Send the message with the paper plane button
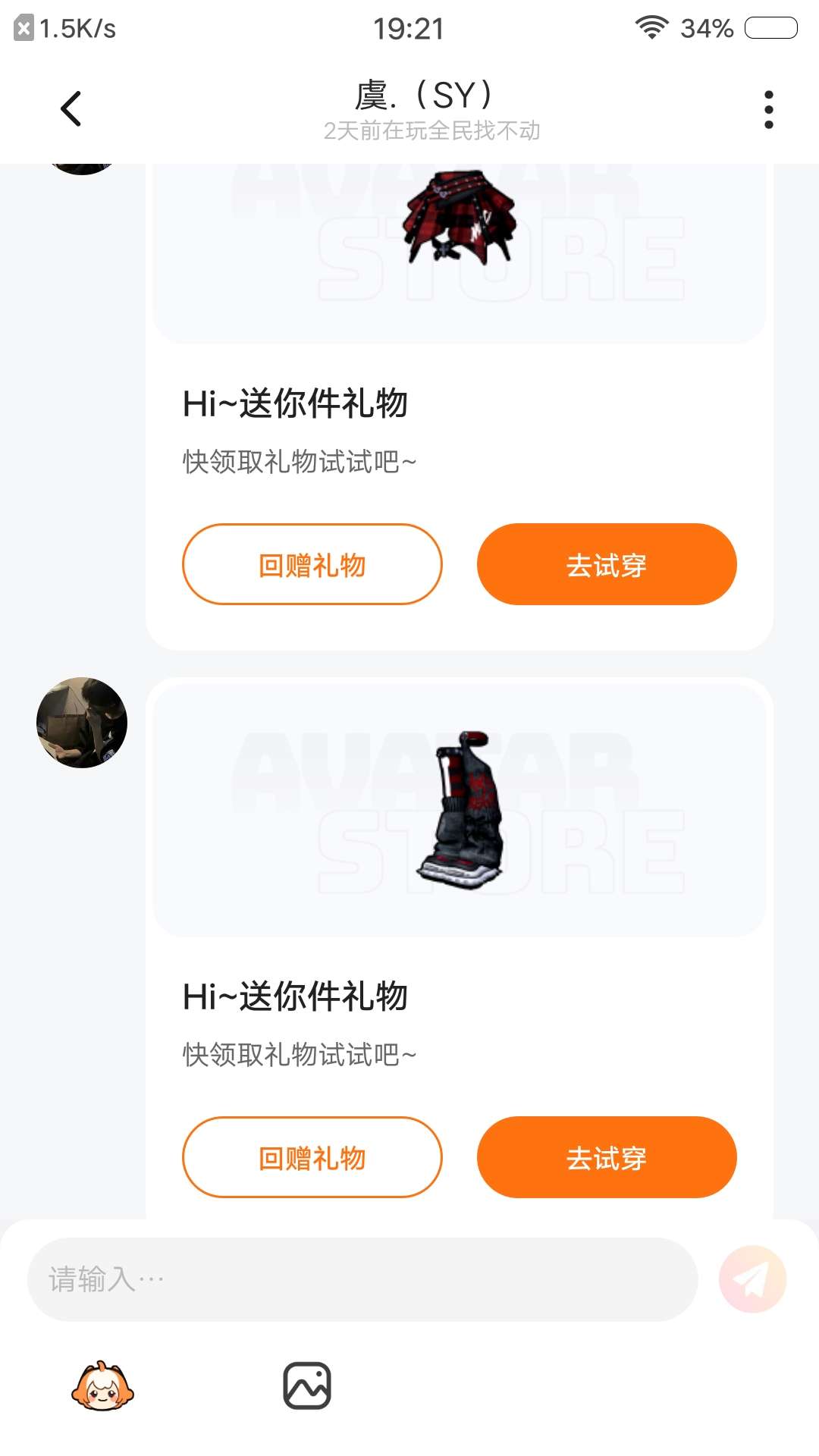Screen dimensions: 819x1456 (752, 1279)
